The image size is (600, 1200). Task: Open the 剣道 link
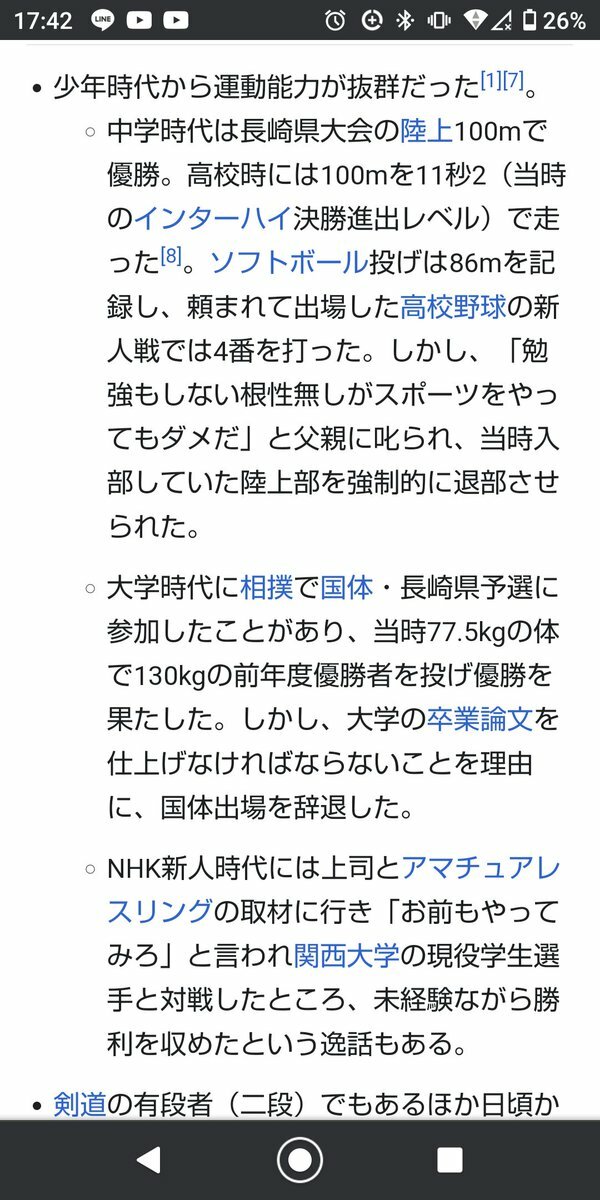79,1104
